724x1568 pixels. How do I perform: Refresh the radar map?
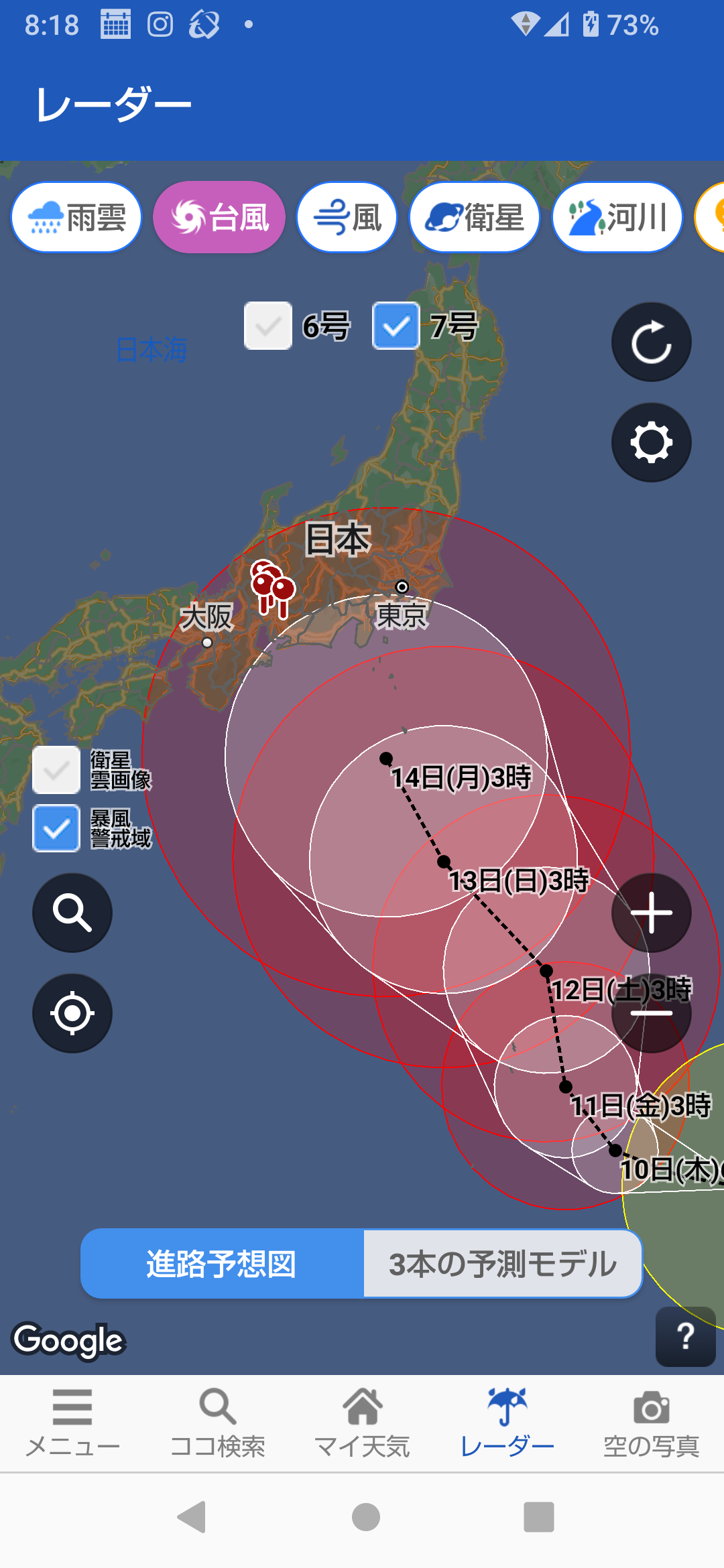click(x=652, y=342)
